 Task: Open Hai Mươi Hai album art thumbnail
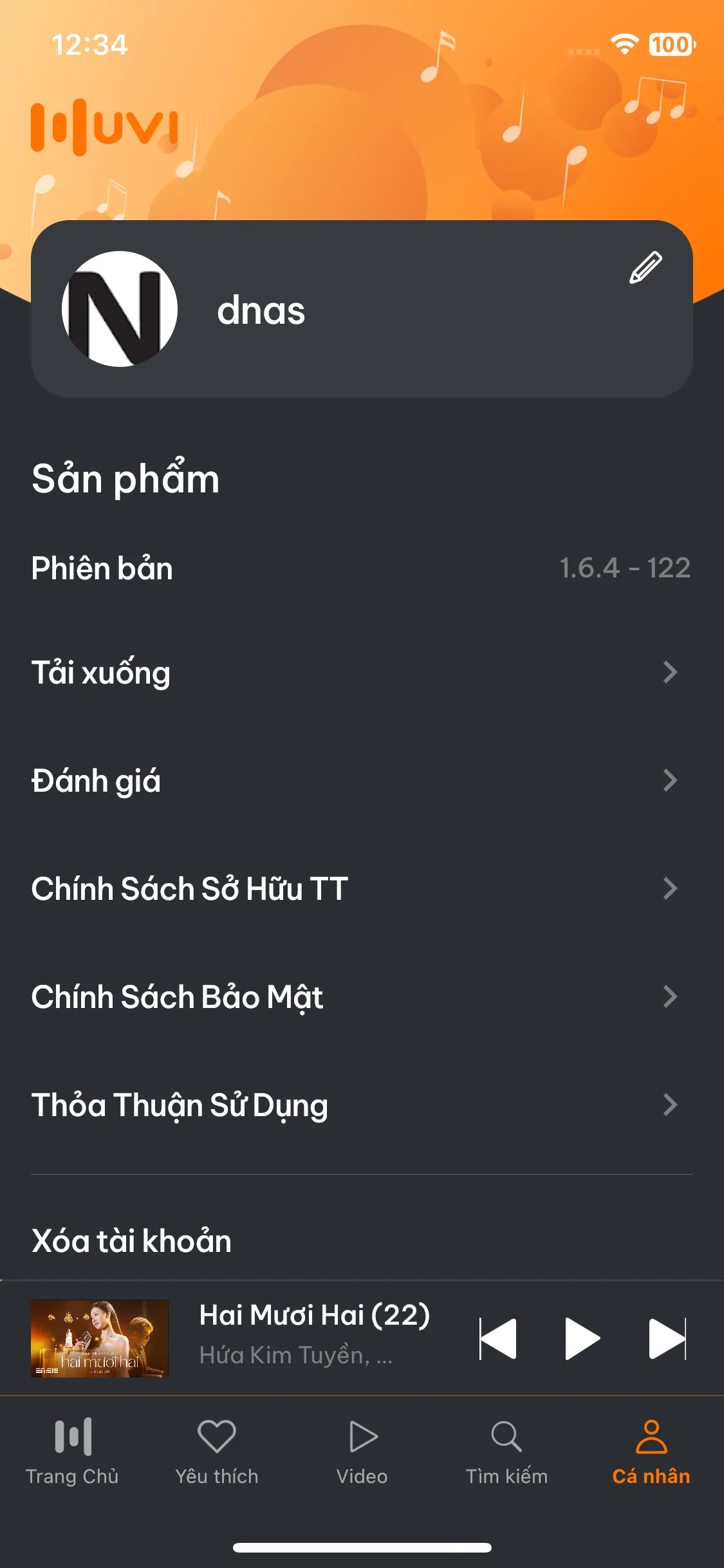point(100,1338)
